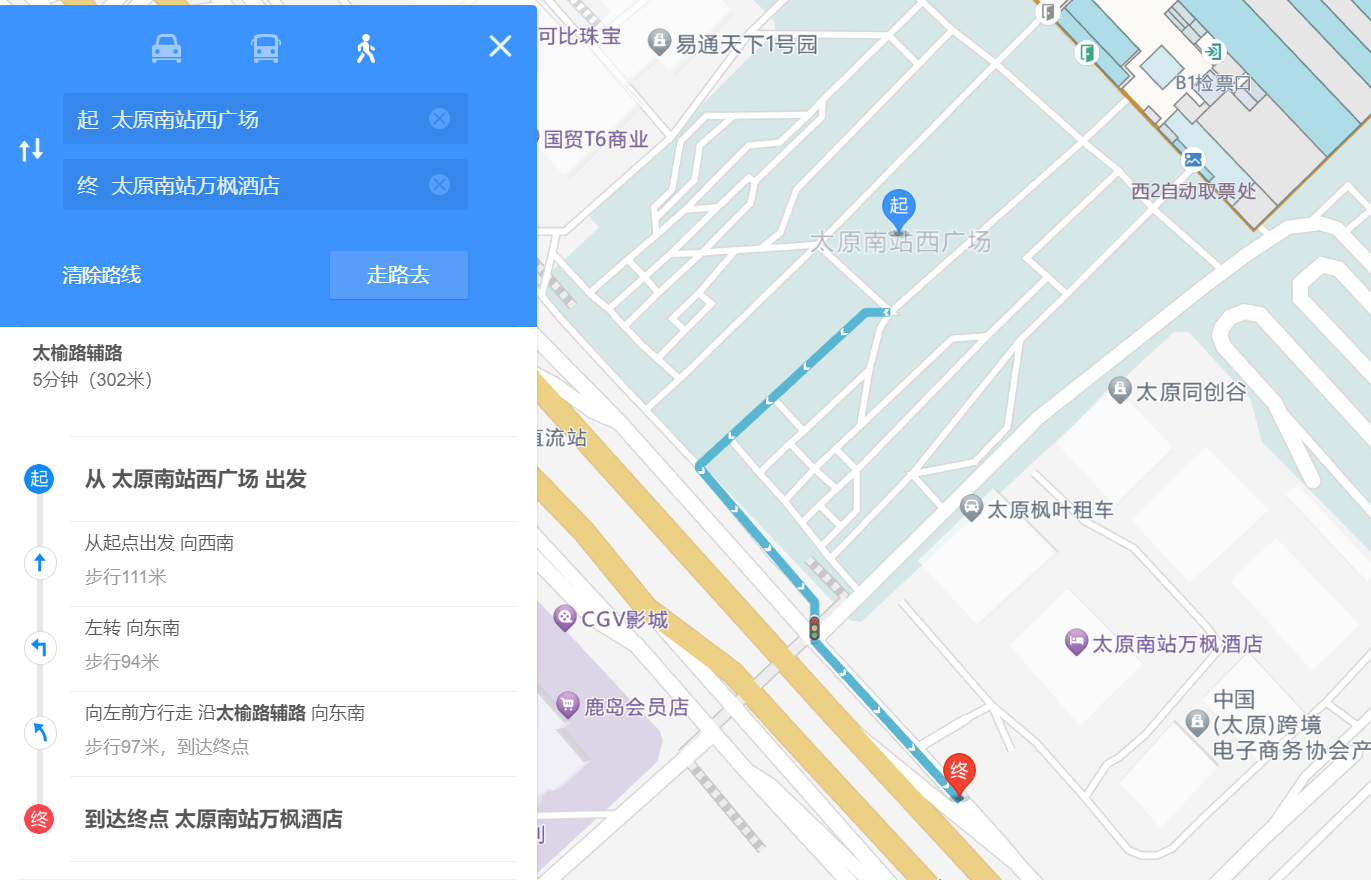
Task: Switch to bus transit mode
Action: pyautogui.click(x=265, y=48)
